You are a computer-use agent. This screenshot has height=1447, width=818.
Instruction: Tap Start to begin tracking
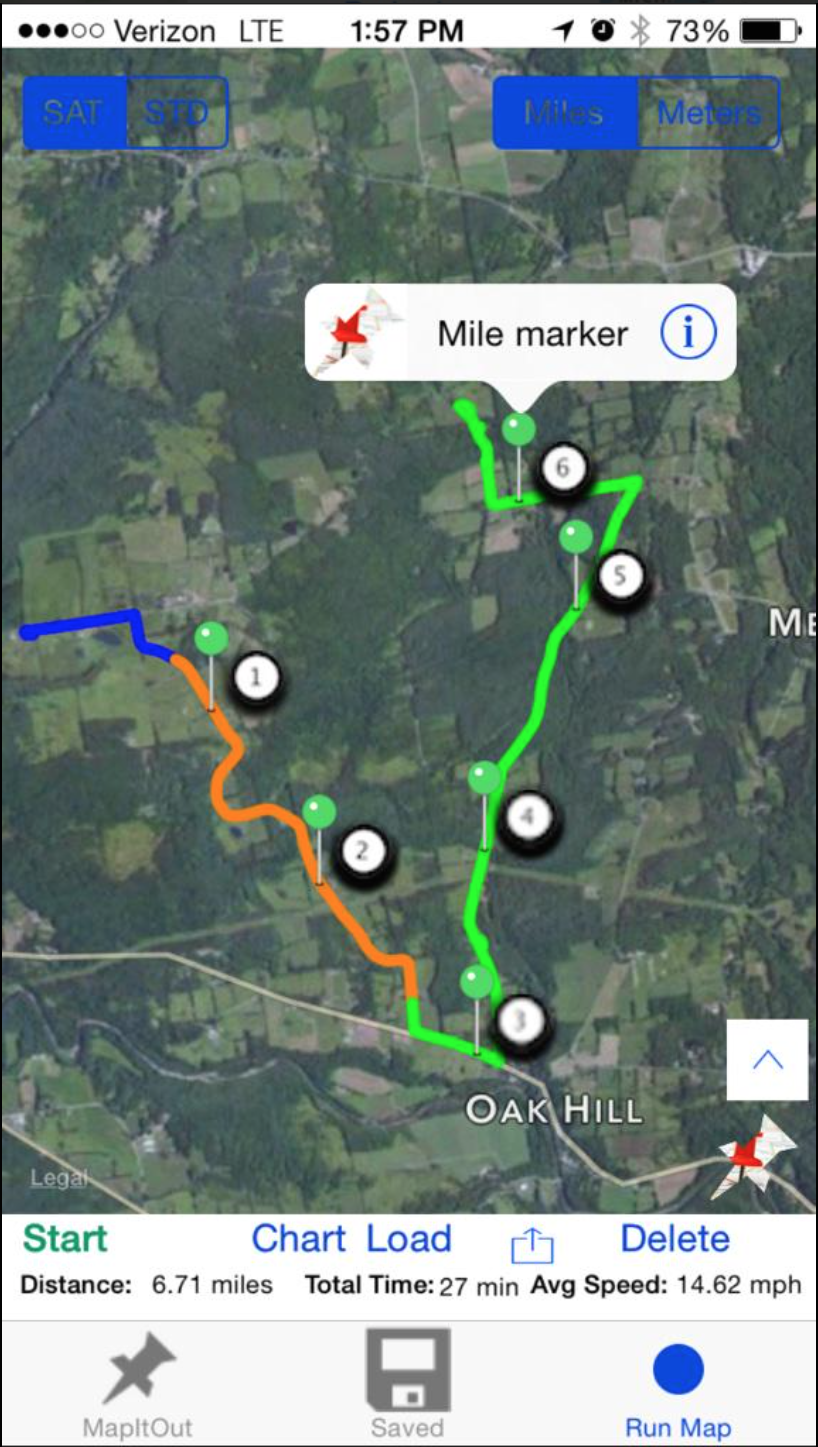(x=65, y=1239)
